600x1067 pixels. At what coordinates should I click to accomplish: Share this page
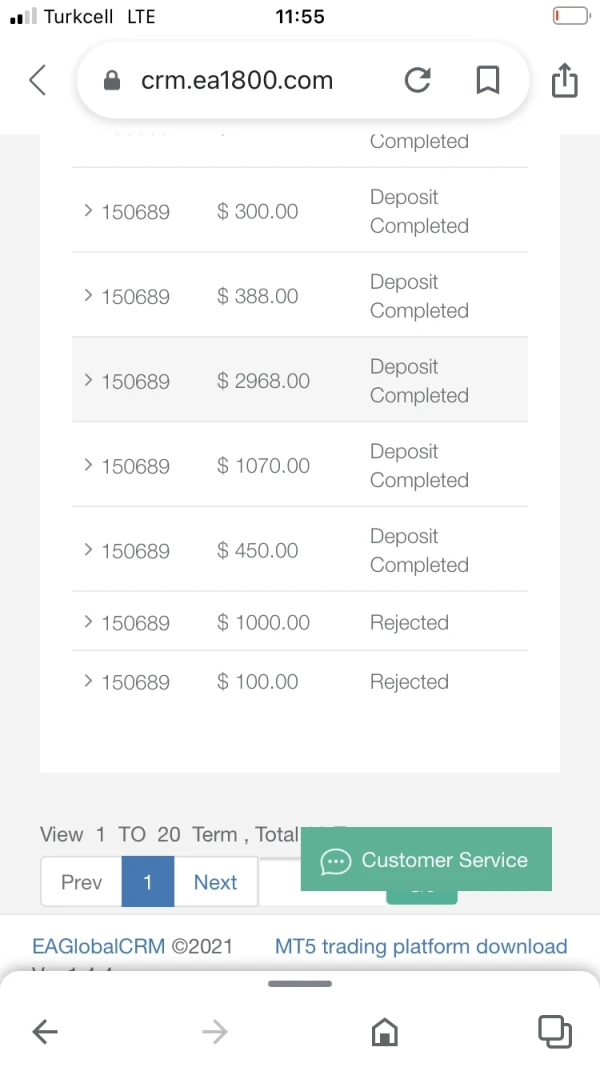pos(564,80)
